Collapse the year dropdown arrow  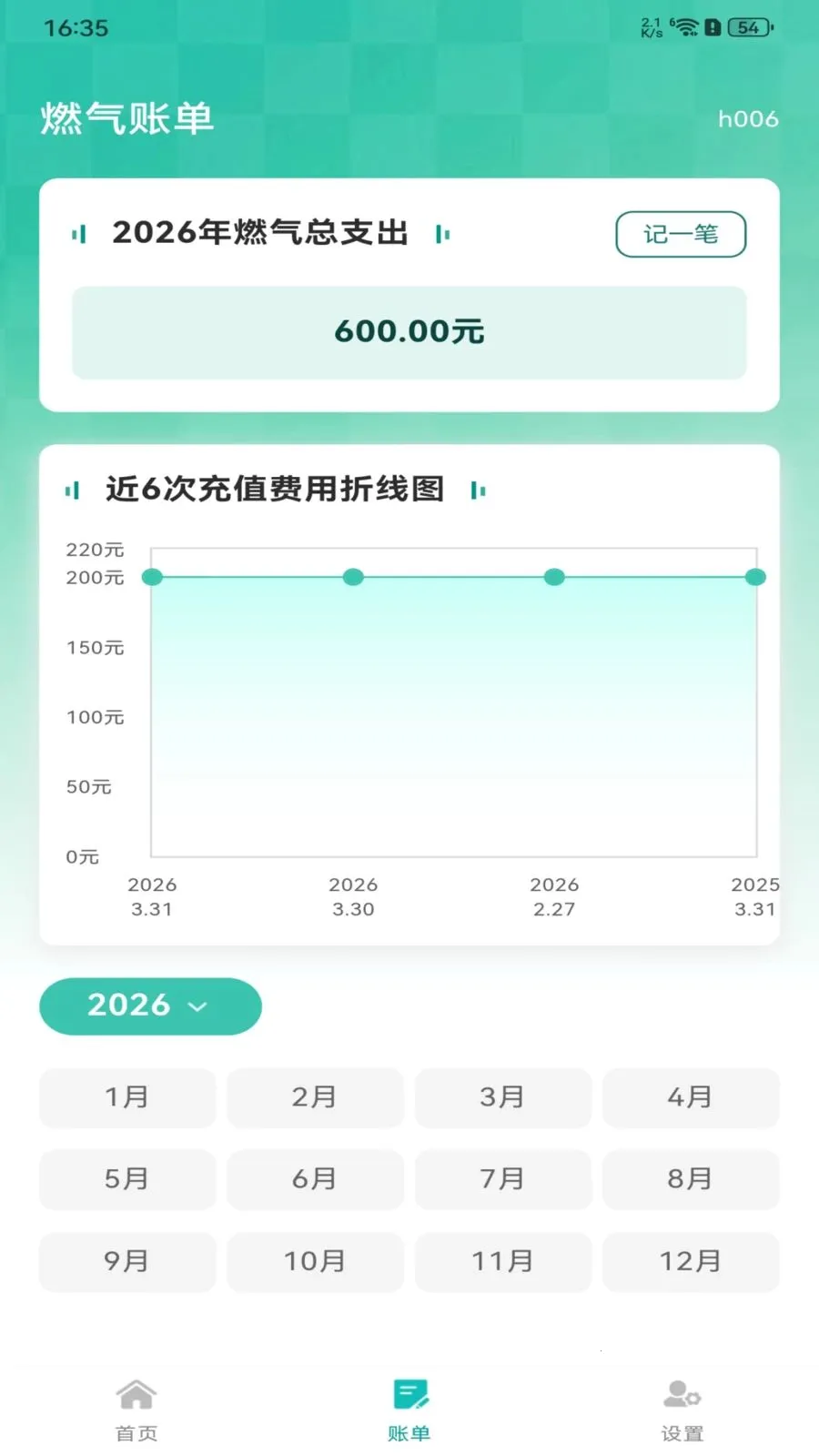coord(198,1007)
